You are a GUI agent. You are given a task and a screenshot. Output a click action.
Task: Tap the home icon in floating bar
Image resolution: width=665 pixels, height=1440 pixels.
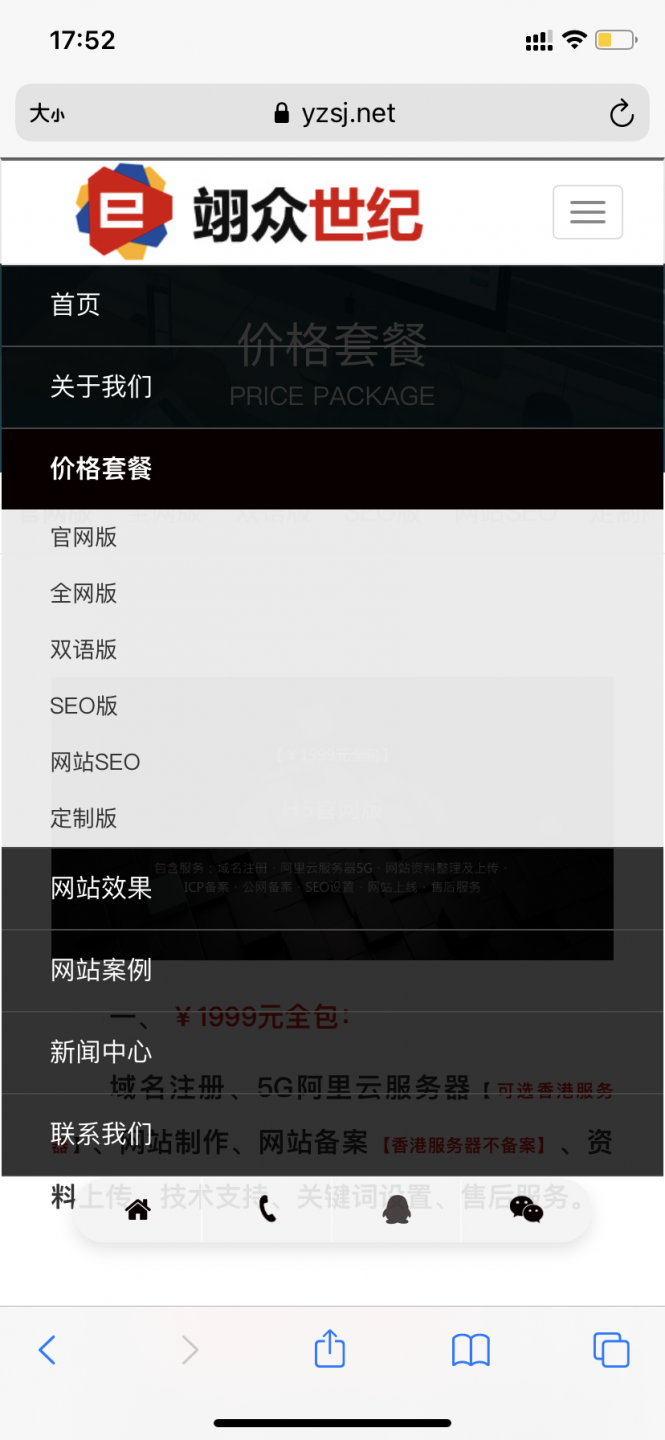tap(138, 1210)
